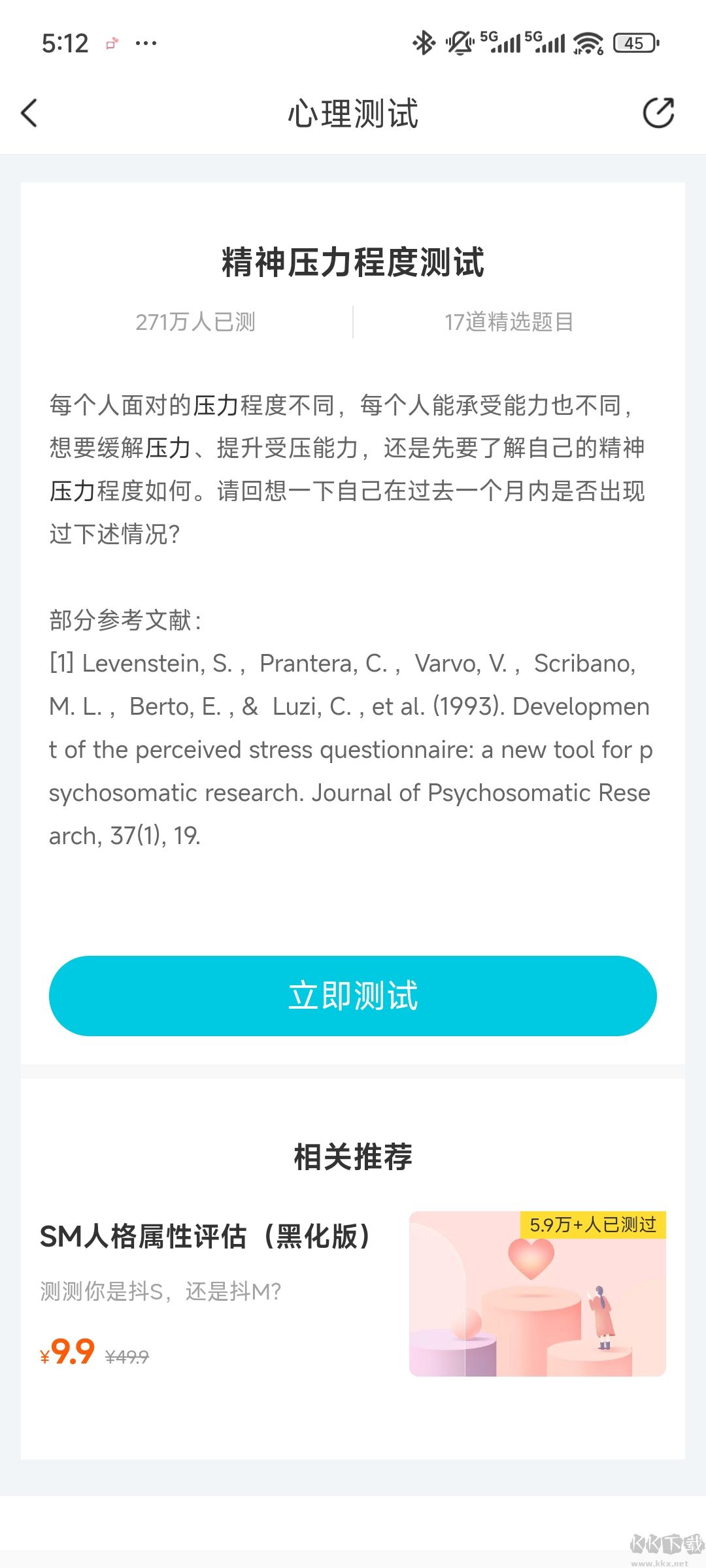Tap the 17道精选题目 label
The height and width of the screenshot is (1568, 706).
[509, 323]
